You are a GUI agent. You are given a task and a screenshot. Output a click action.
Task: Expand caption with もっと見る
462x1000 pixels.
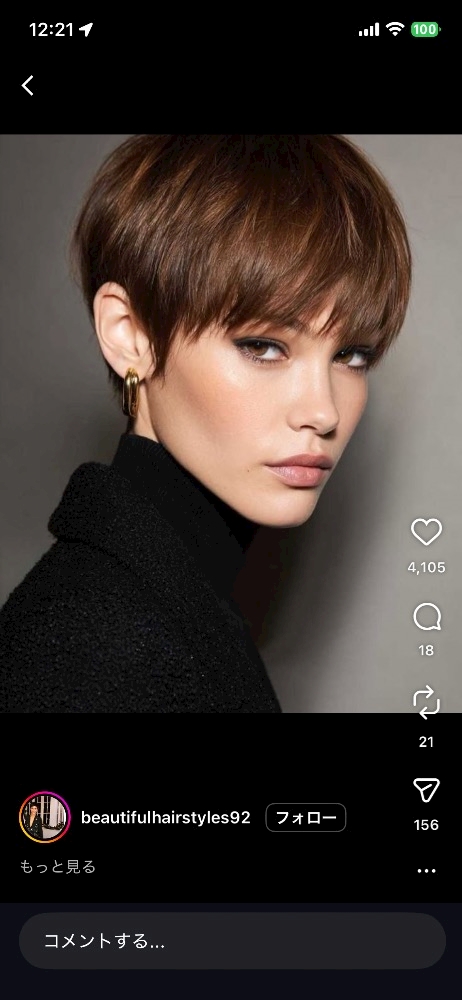point(57,867)
